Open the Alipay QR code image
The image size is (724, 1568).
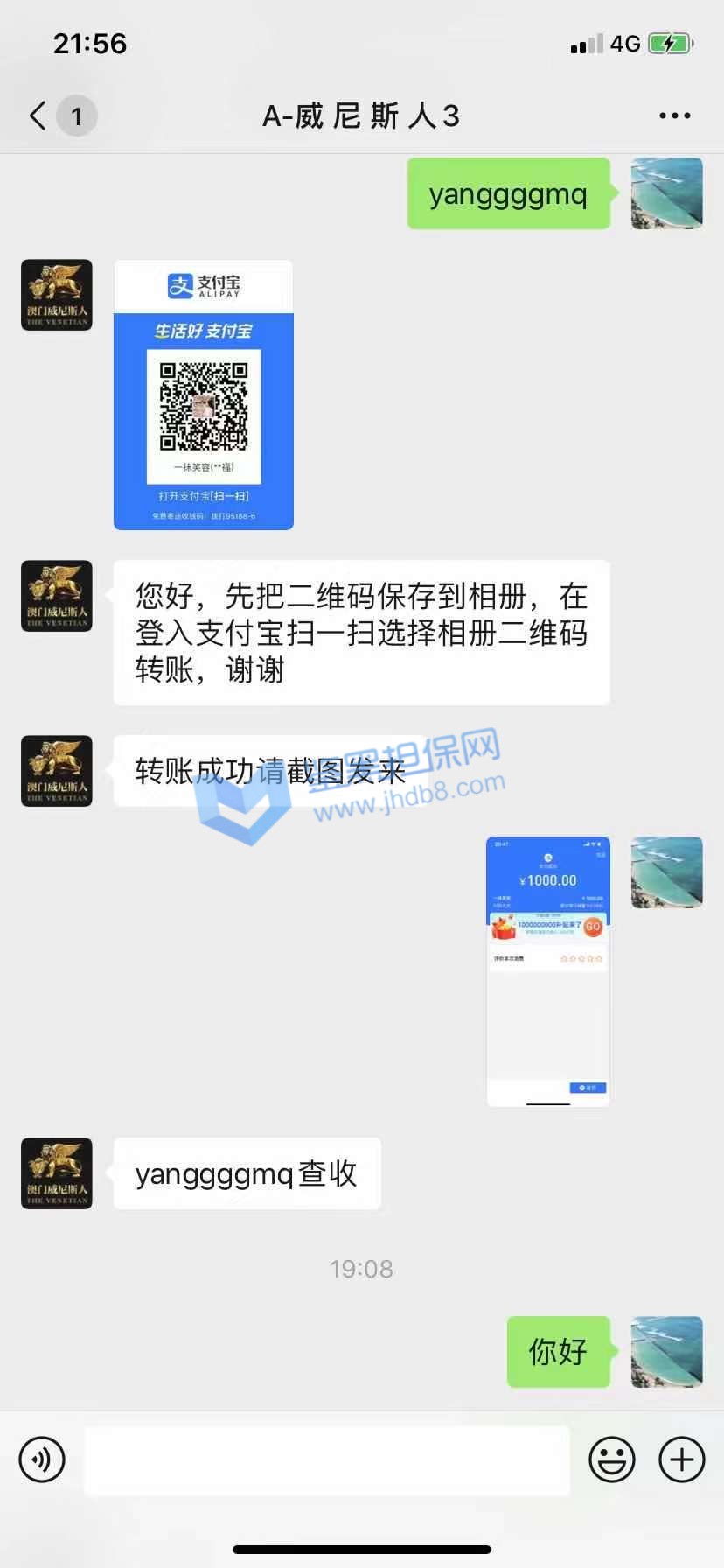204,395
